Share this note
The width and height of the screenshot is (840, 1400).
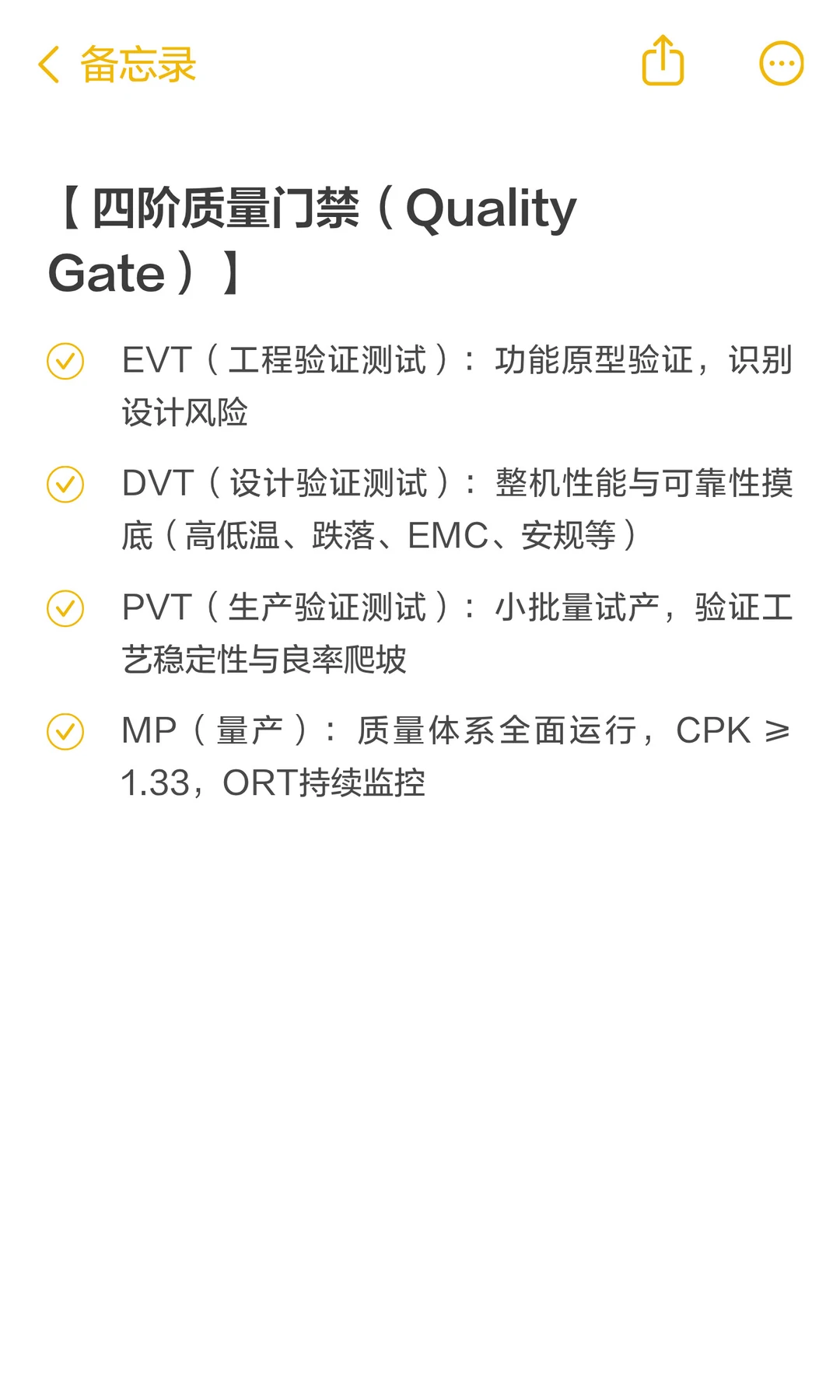tap(663, 61)
